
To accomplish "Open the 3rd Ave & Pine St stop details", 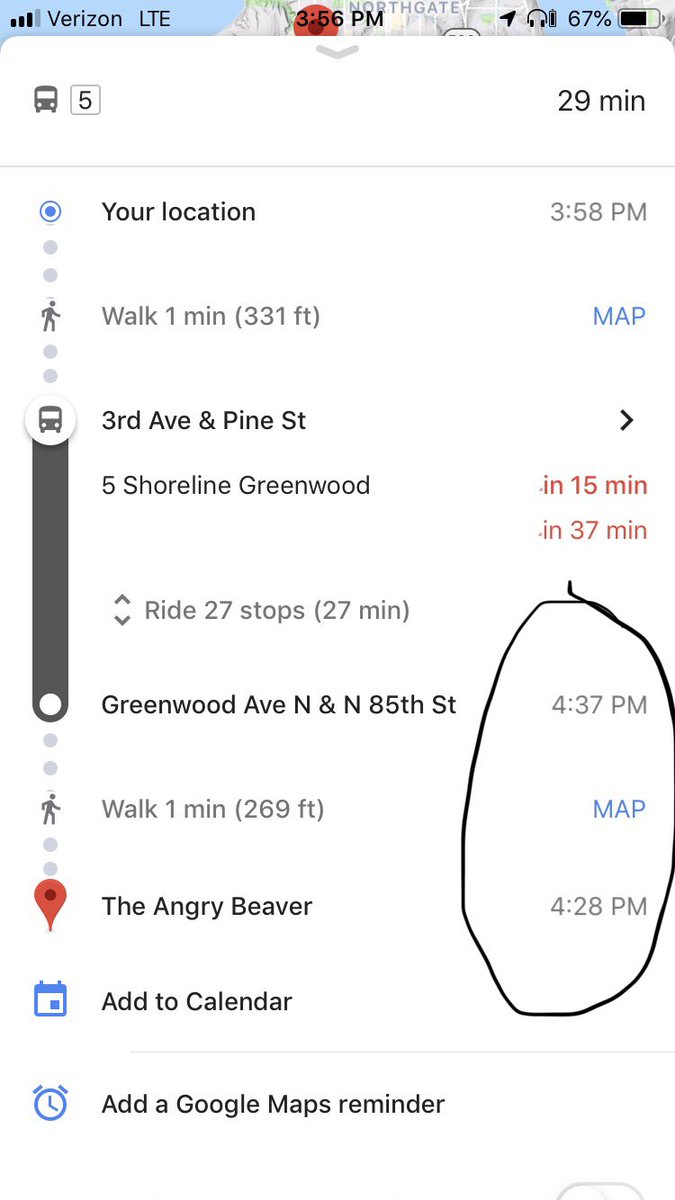I will point(337,421).
